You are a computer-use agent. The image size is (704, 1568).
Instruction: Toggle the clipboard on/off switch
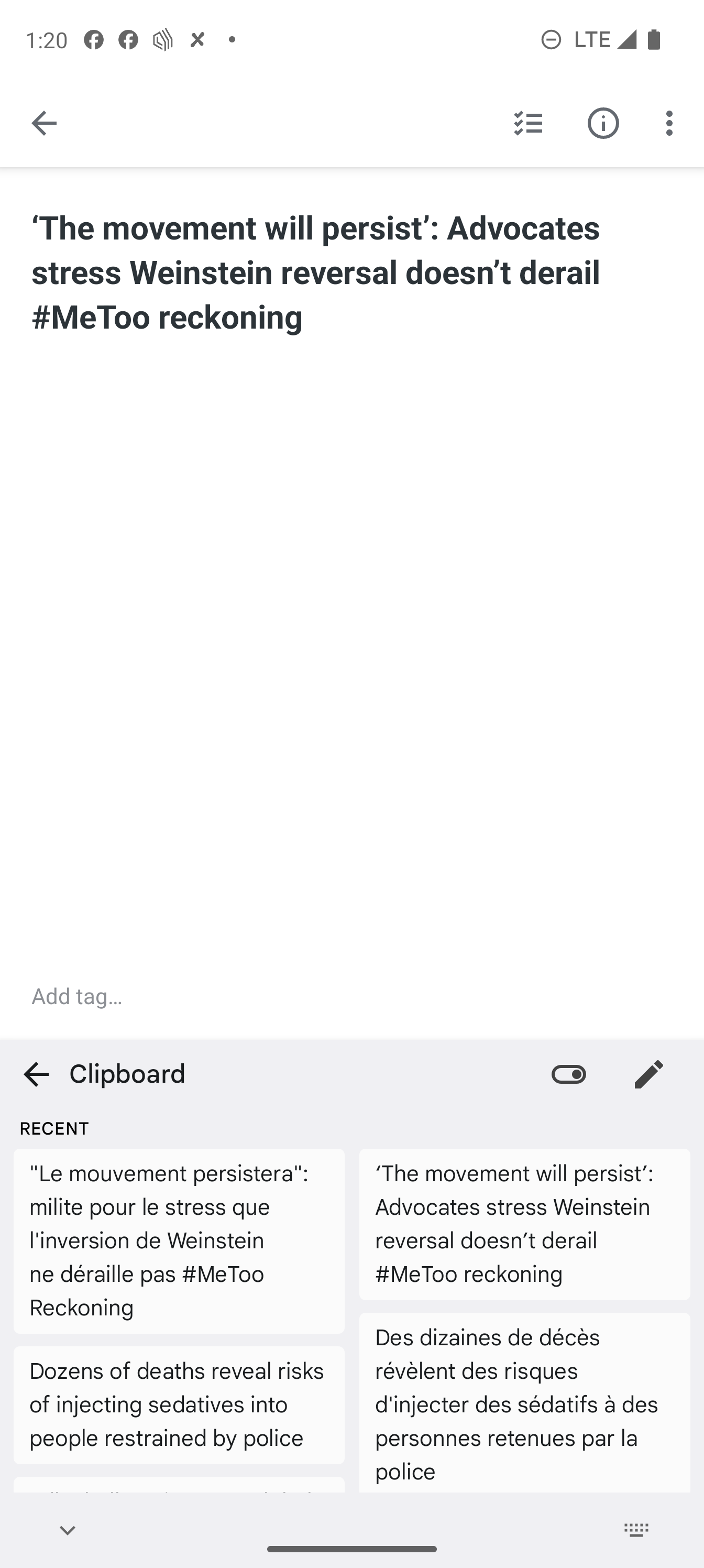click(x=569, y=1074)
